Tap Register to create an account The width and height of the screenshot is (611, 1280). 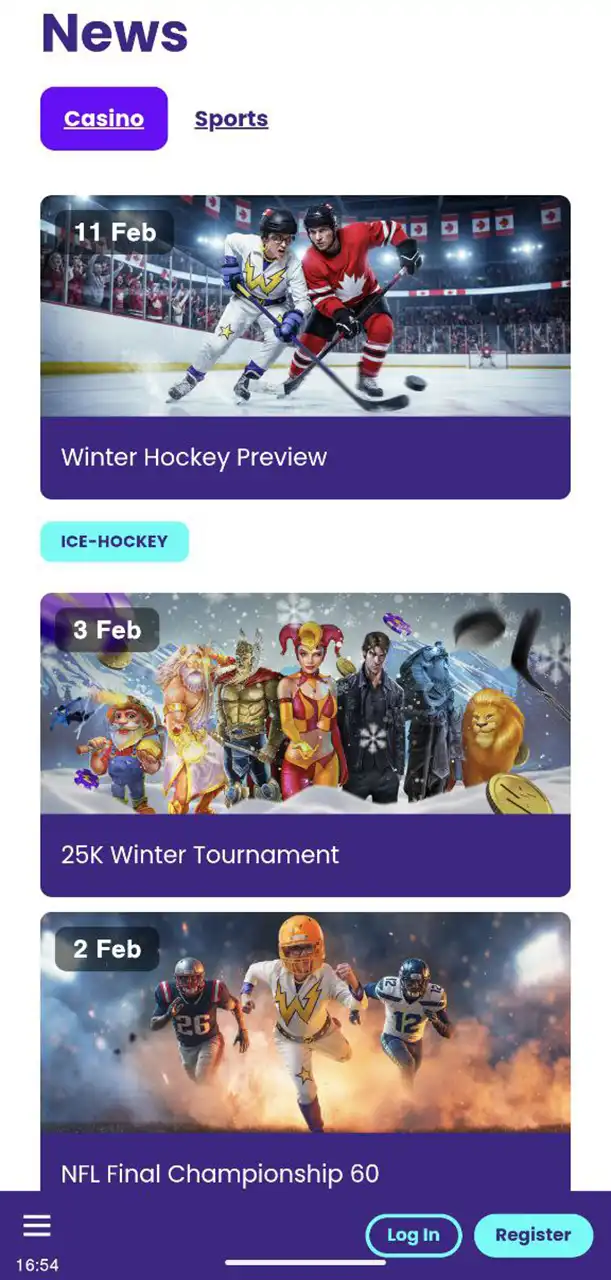pos(533,1235)
